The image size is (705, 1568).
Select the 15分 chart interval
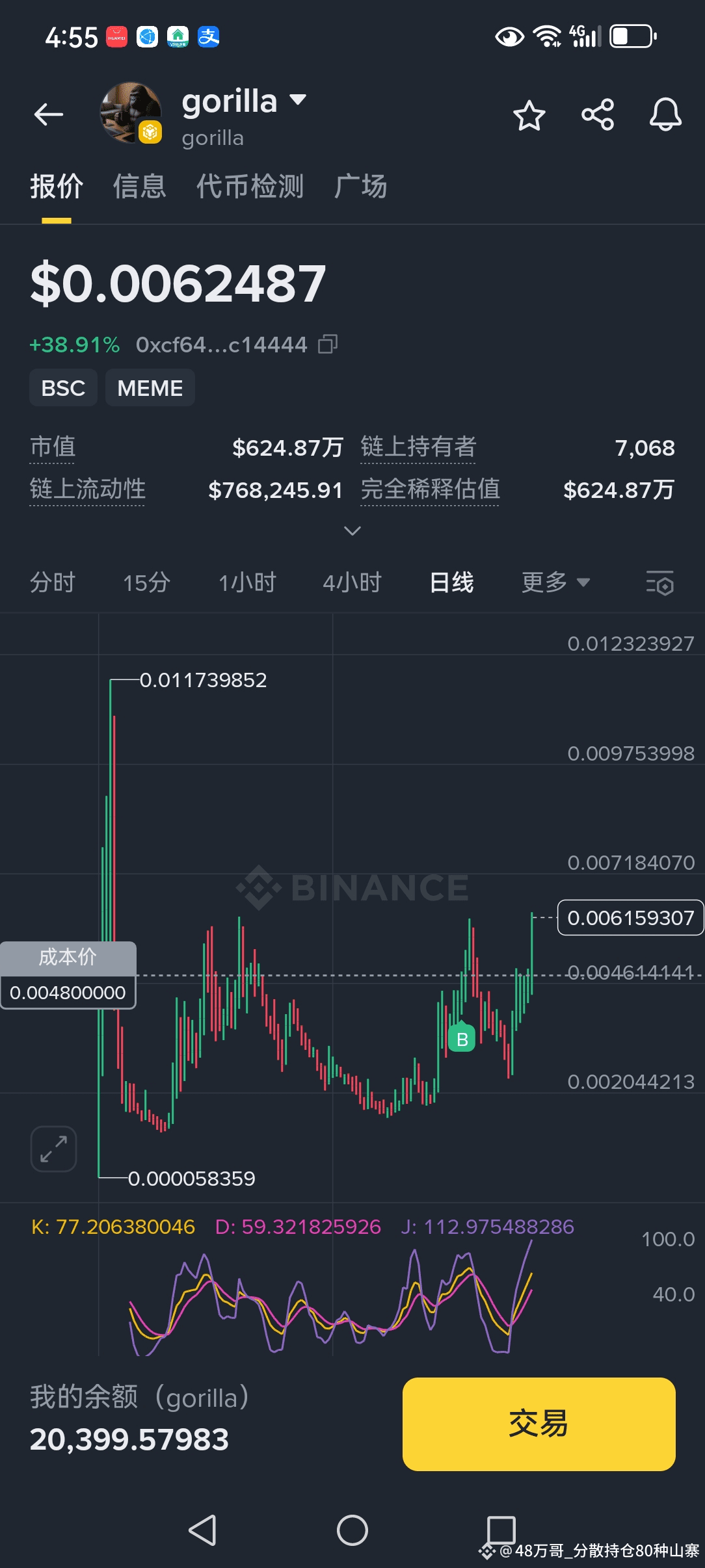pos(147,582)
